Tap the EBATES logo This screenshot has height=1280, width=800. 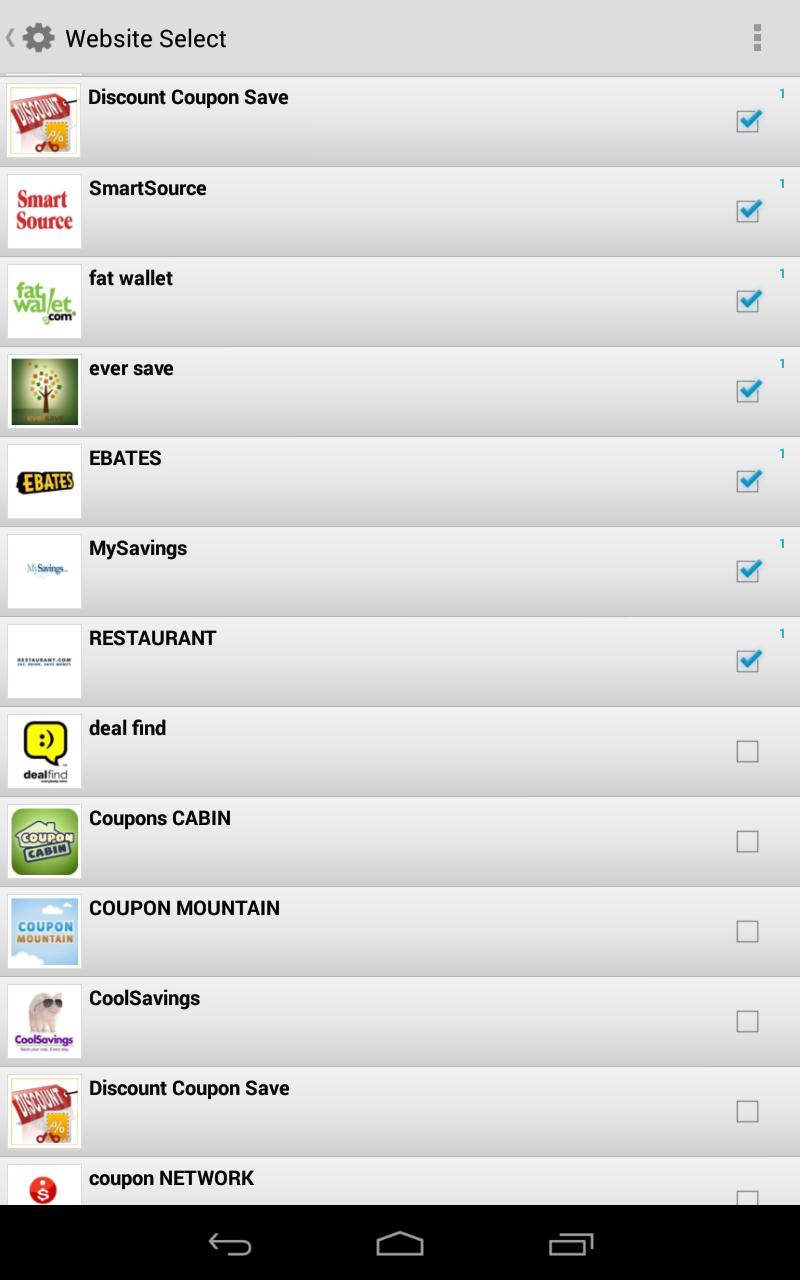pos(44,481)
